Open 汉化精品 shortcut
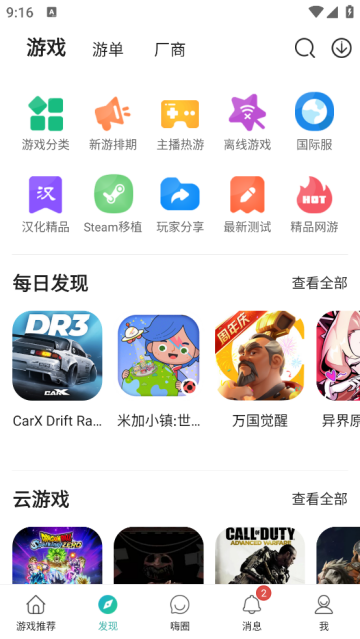This screenshot has height=639, width=360. (x=45, y=204)
